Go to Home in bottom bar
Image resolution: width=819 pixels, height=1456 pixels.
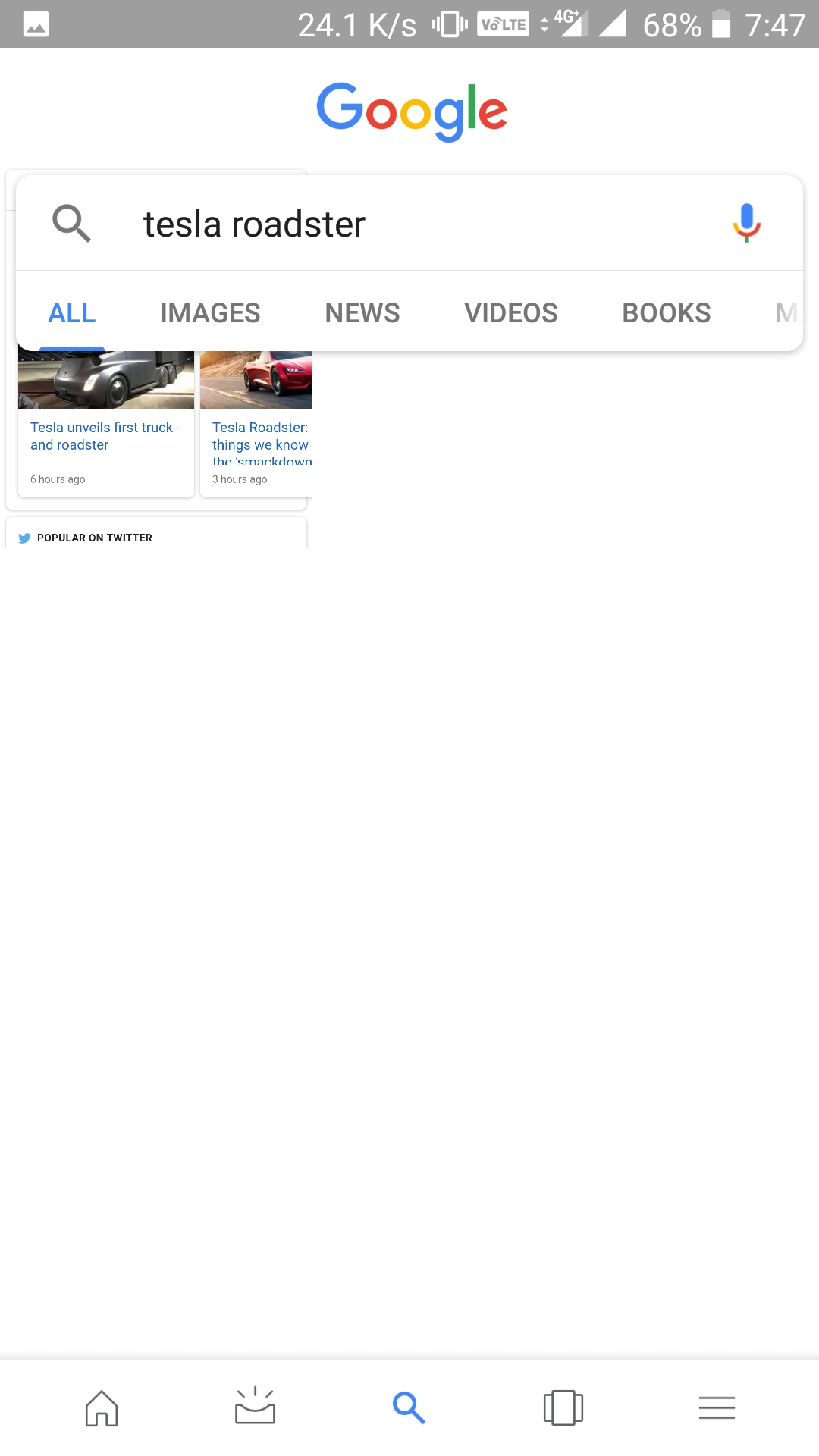(102, 1408)
